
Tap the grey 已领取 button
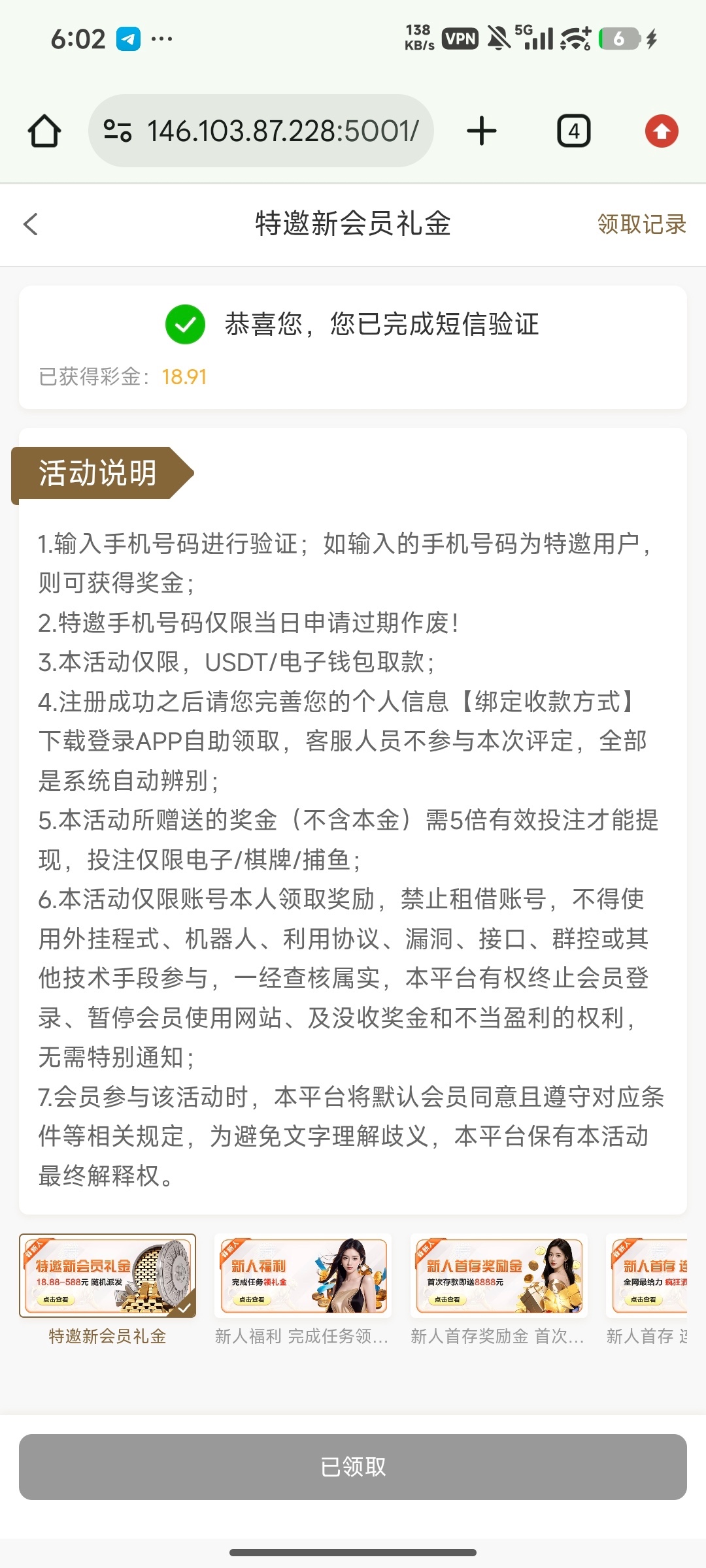(353, 1467)
